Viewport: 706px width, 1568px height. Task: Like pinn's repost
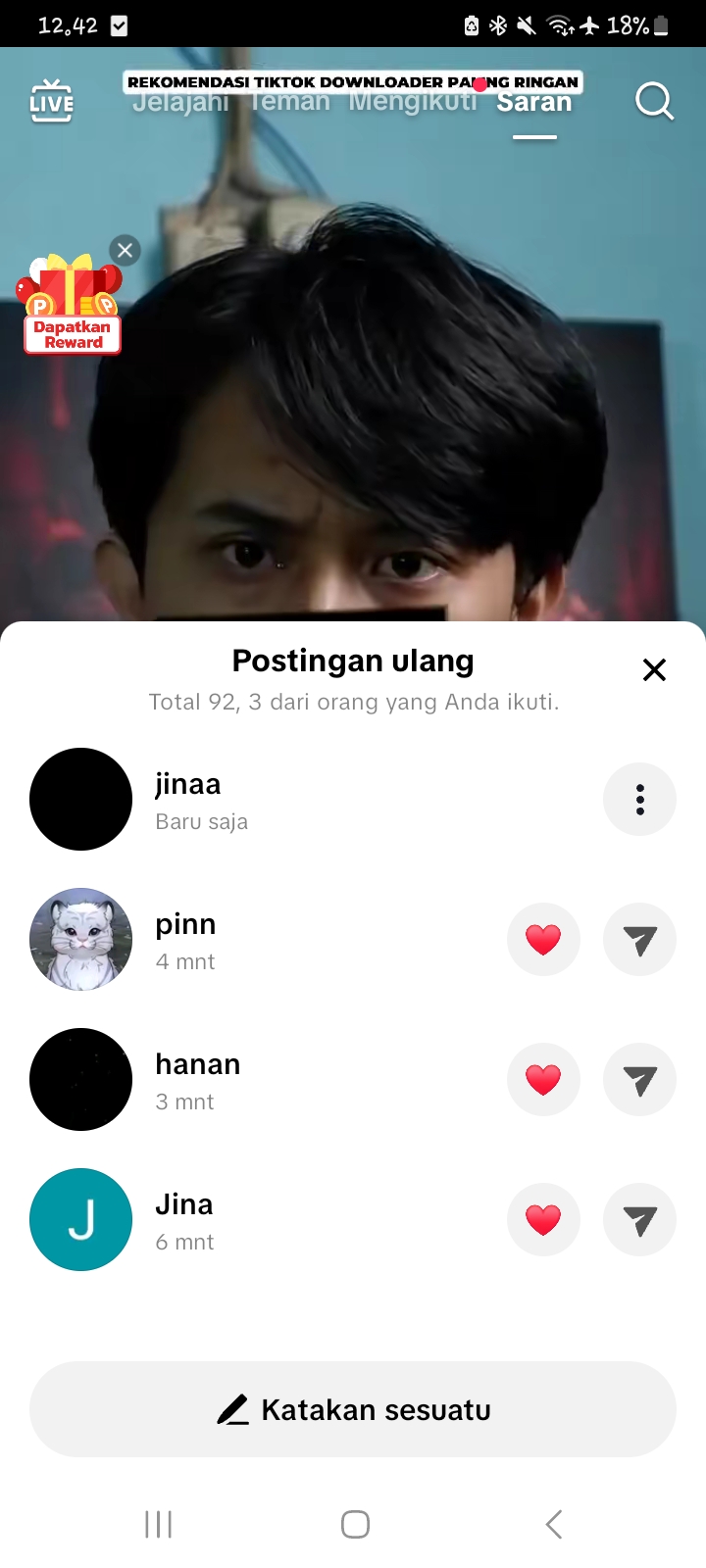[543, 940]
